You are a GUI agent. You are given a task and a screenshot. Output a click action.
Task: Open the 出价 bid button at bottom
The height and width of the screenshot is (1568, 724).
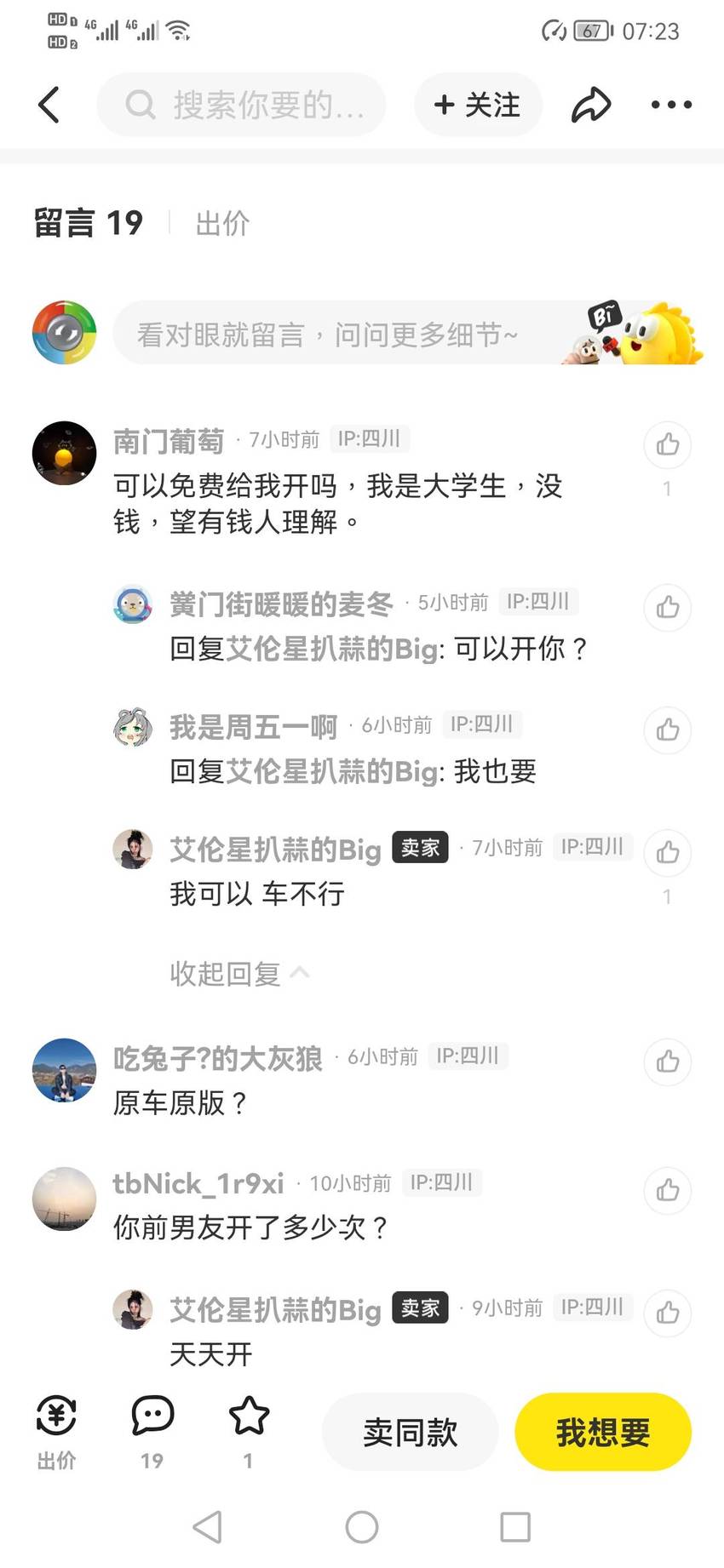pyautogui.click(x=56, y=1434)
